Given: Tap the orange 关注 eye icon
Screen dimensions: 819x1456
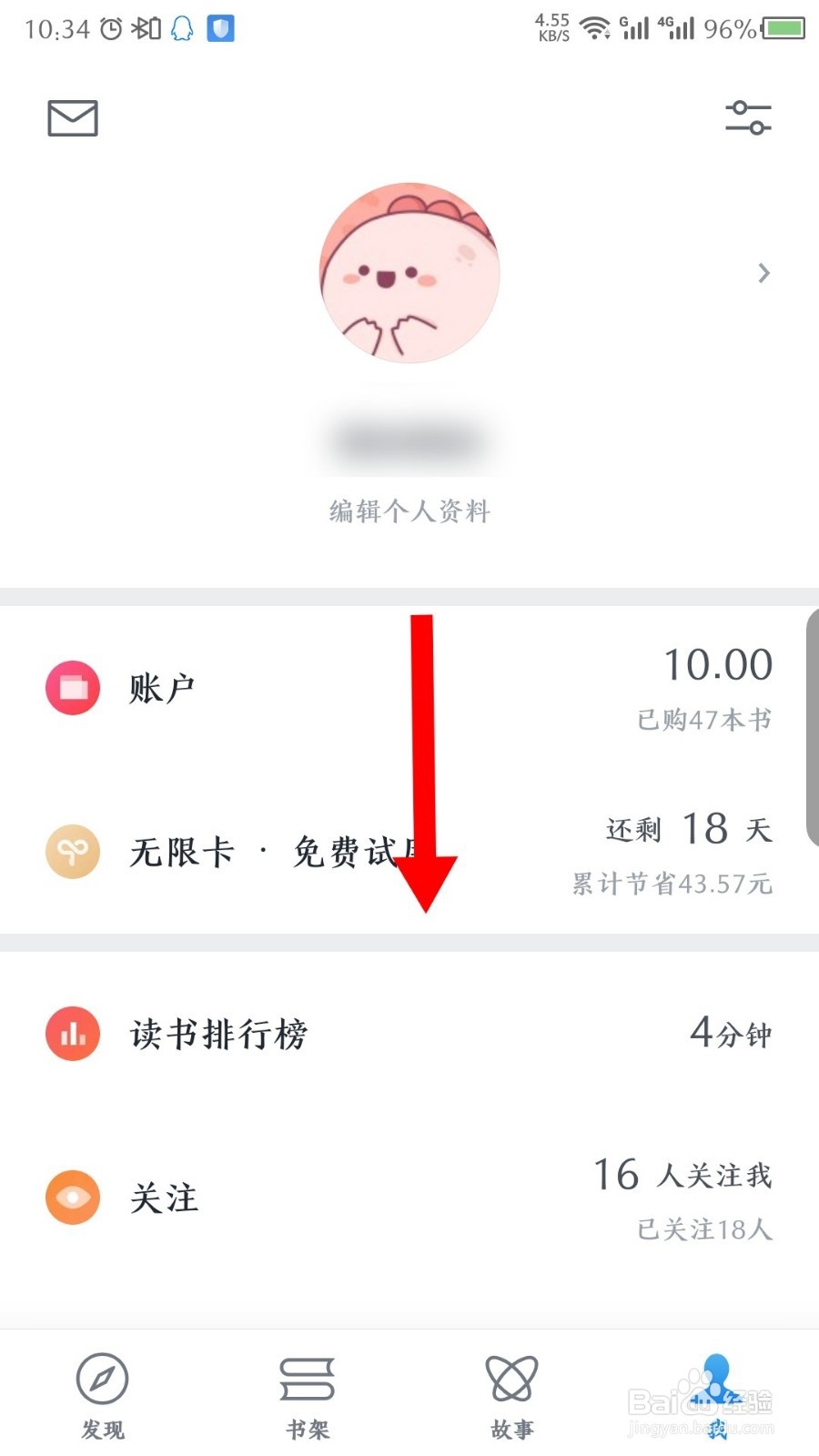Looking at the screenshot, I should click(73, 1198).
